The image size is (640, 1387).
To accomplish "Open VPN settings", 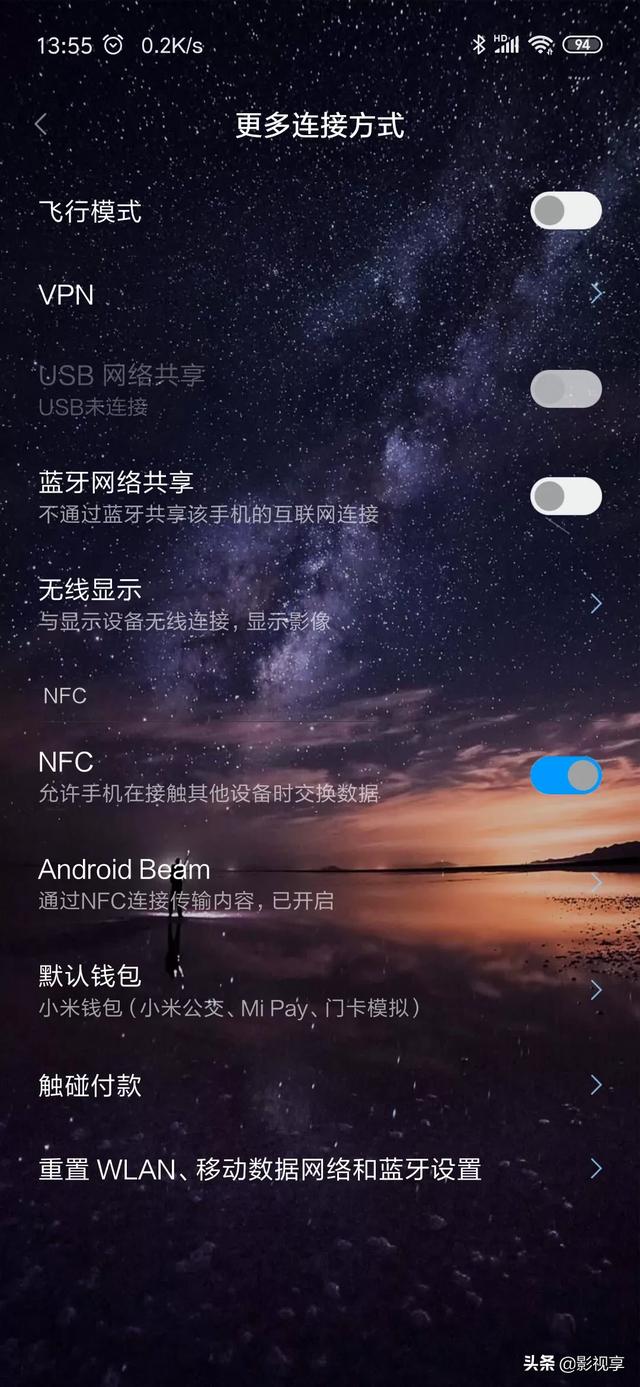I will point(320,294).
